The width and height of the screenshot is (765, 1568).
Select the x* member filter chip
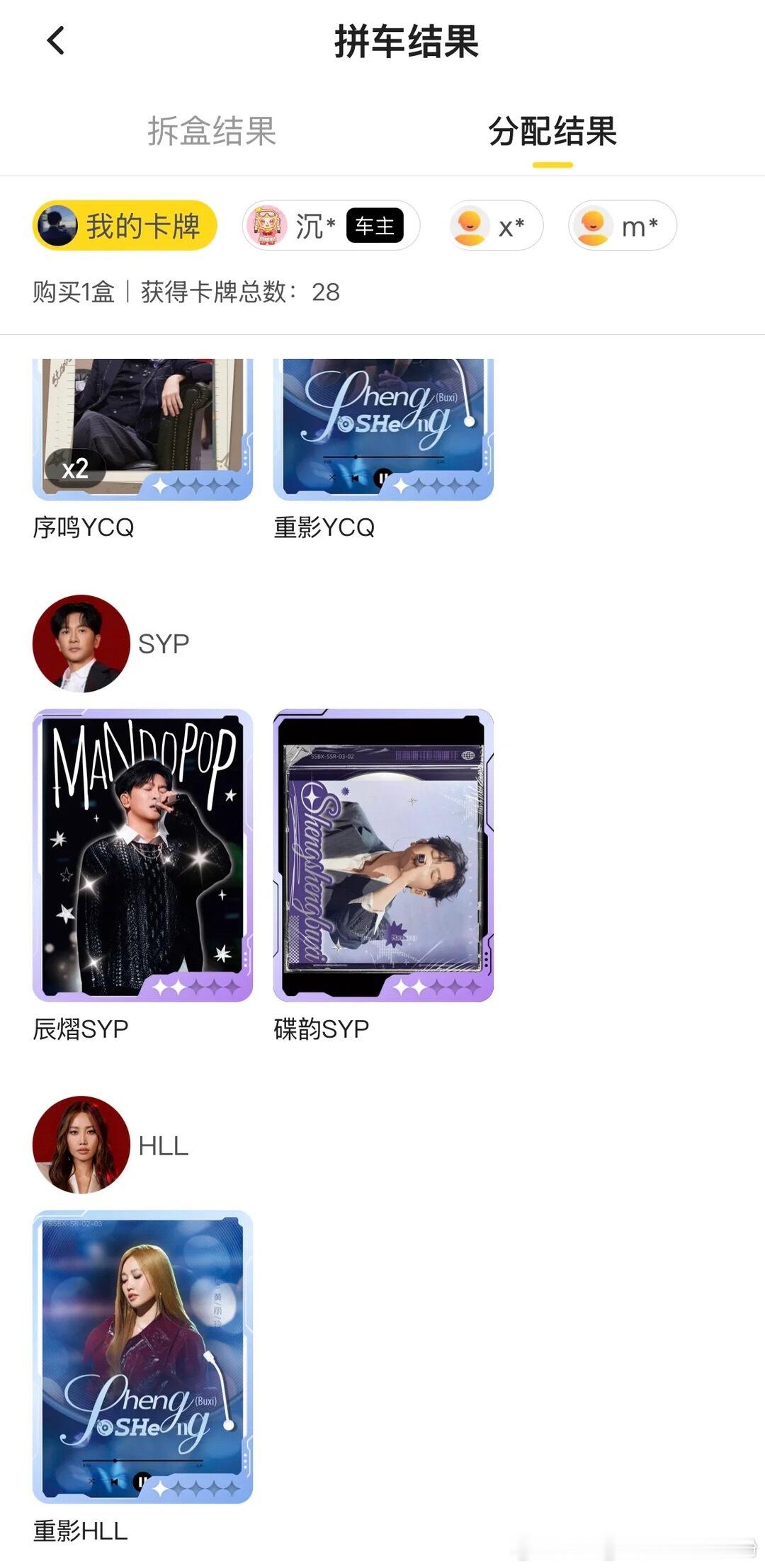pos(494,224)
